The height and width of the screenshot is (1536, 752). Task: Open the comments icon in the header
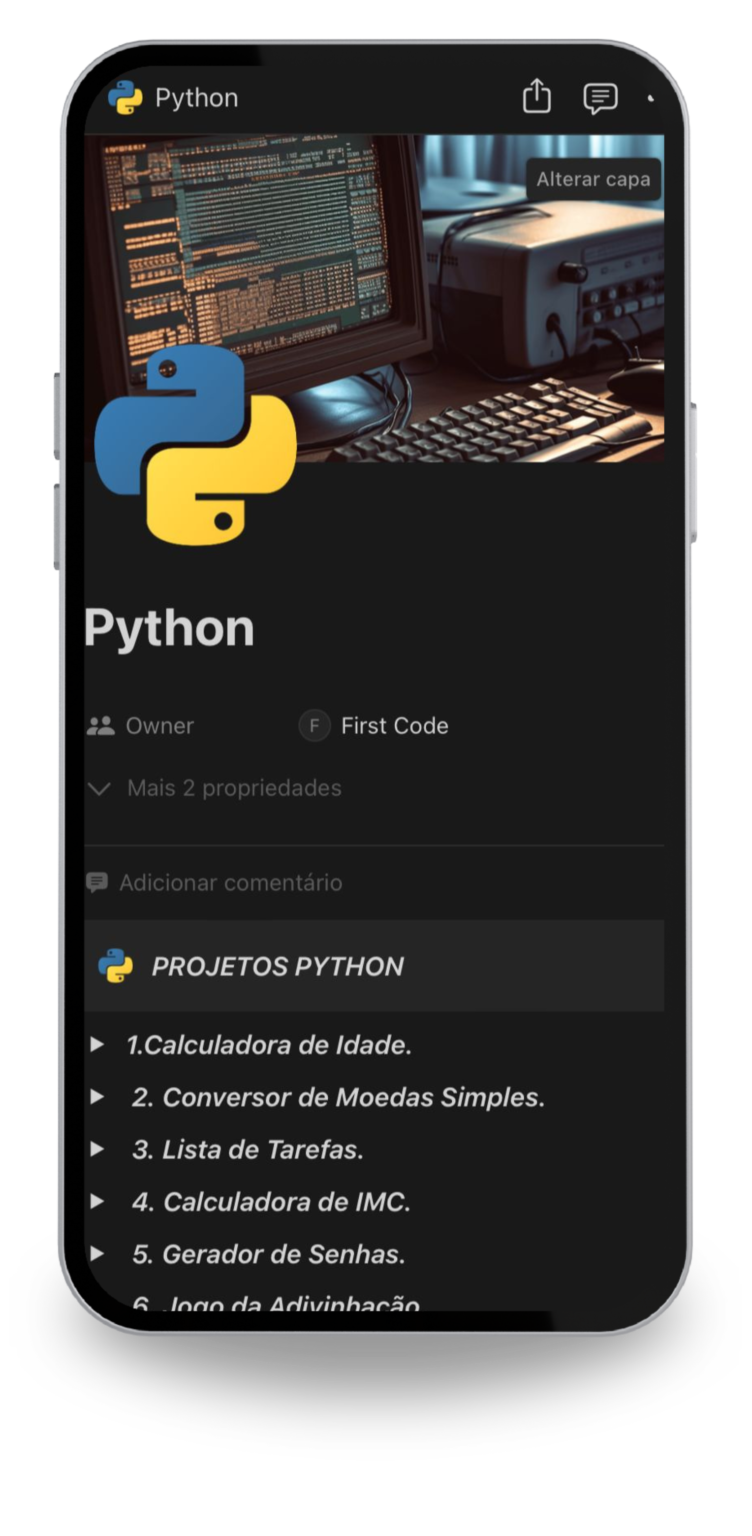tap(601, 96)
